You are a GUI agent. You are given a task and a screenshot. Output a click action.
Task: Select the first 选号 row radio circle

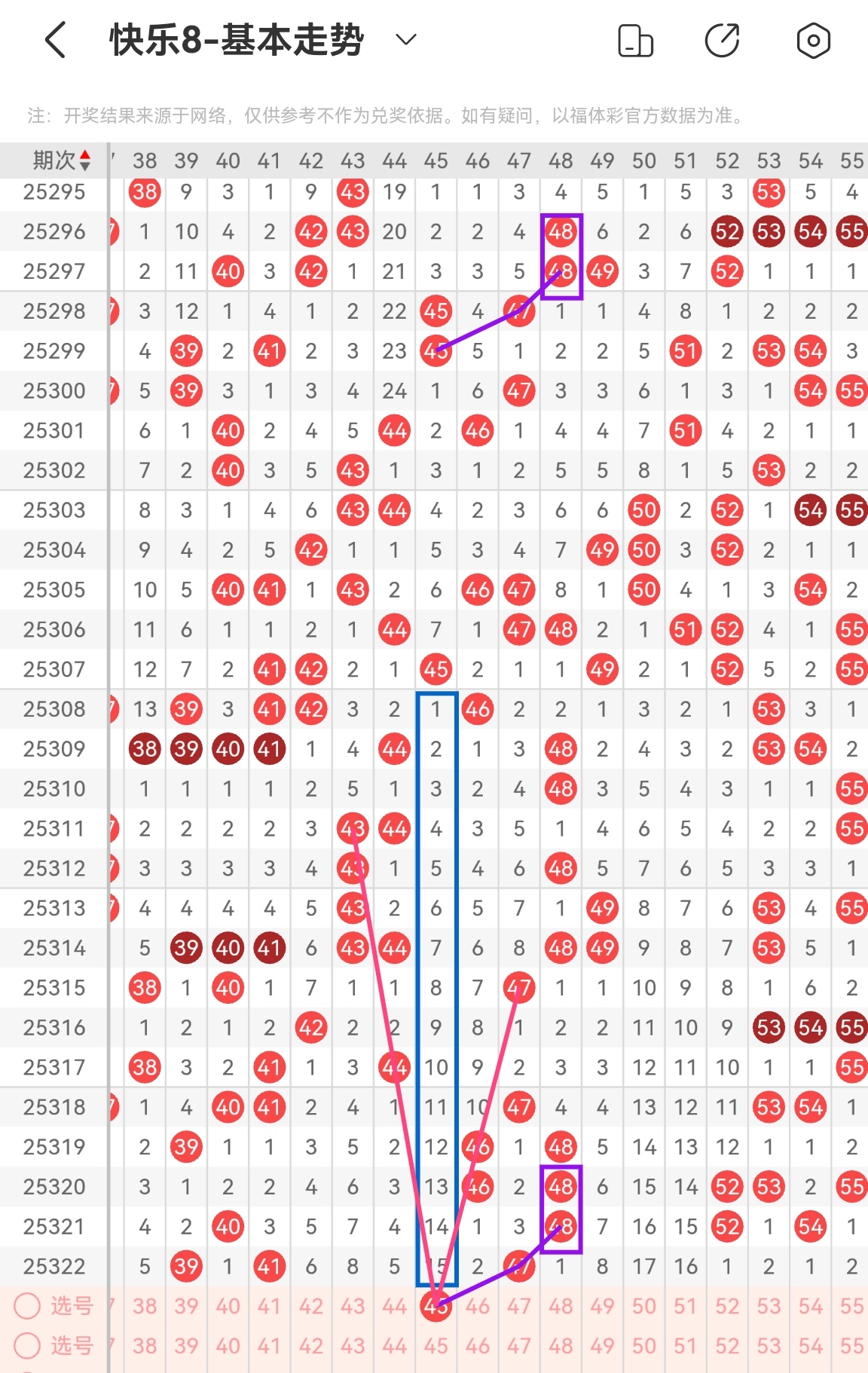[28, 1306]
